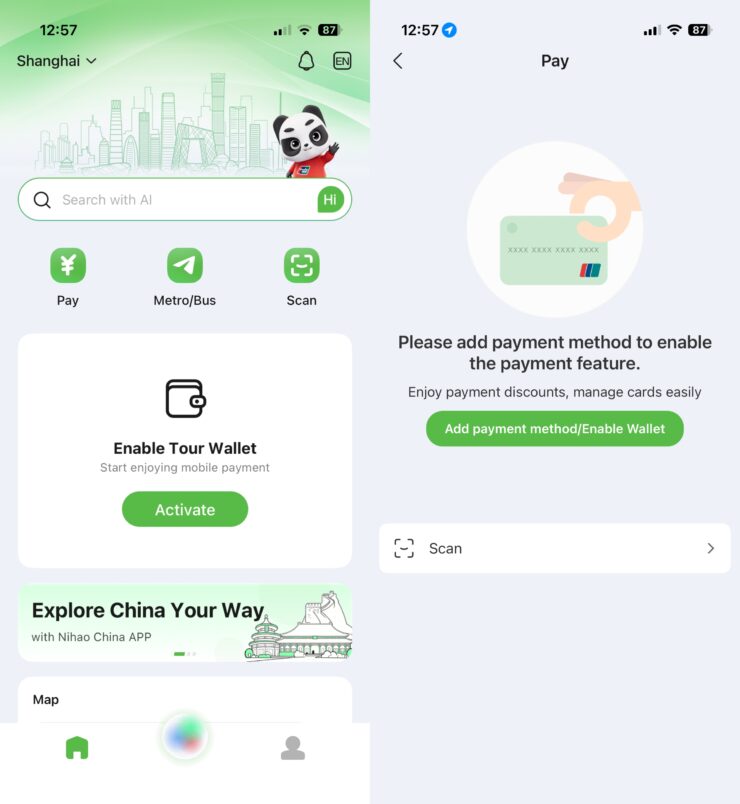This screenshot has width=740, height=804.
Task: Switch language via the EN icon
Action: (x=342, y=61)
